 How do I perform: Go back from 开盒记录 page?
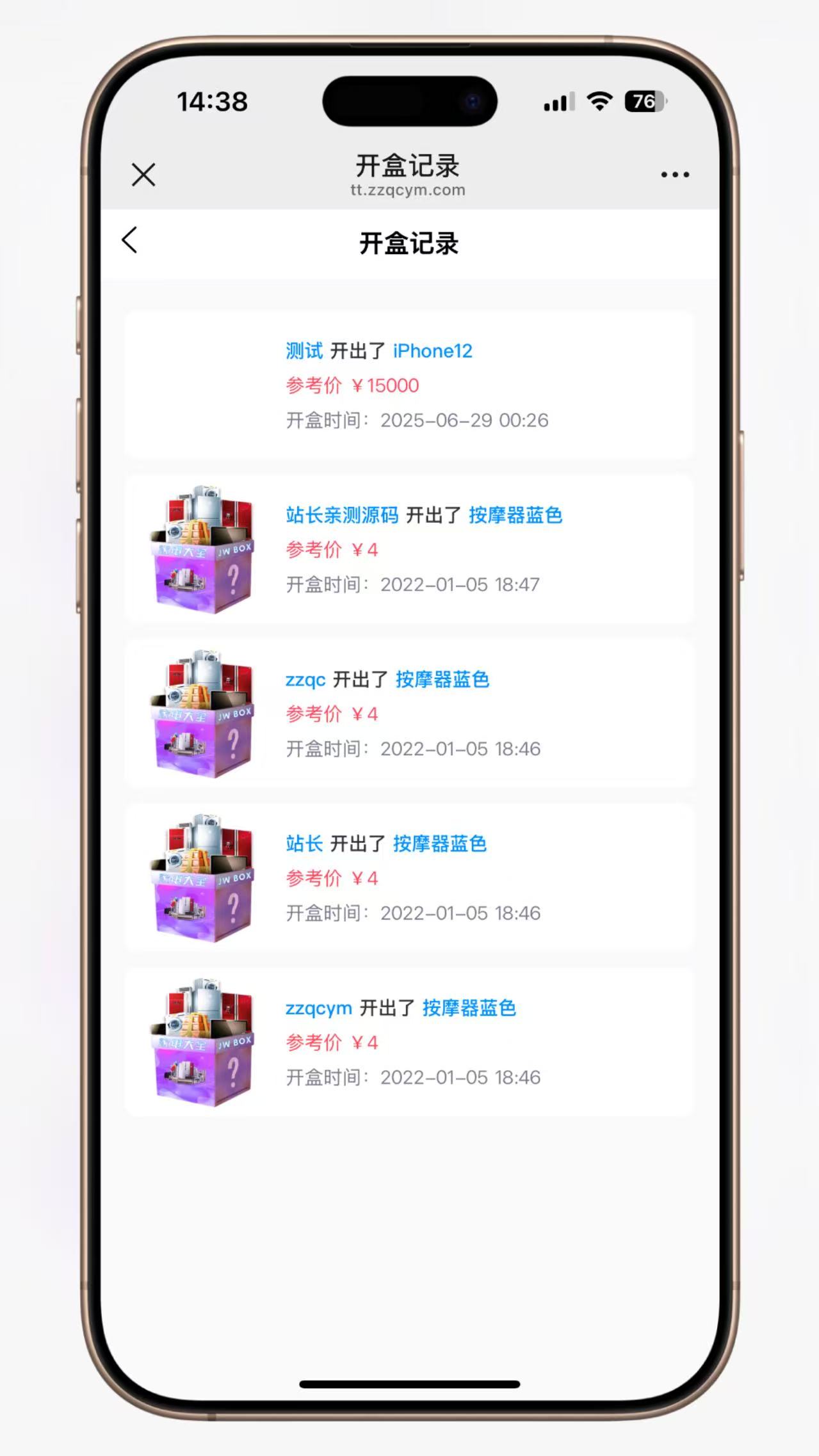tap(129, 241)
